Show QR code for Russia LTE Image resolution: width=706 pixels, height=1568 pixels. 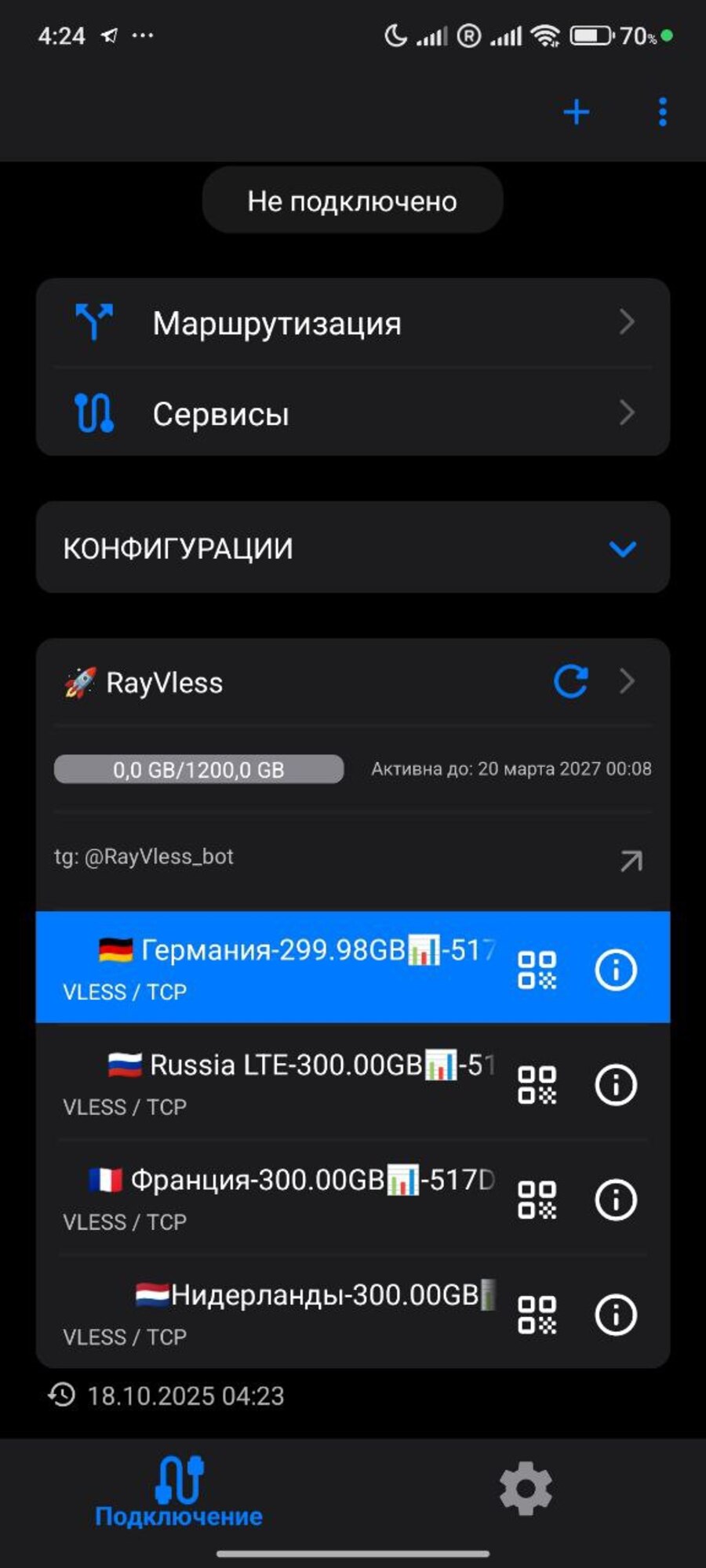point(537,1085)
